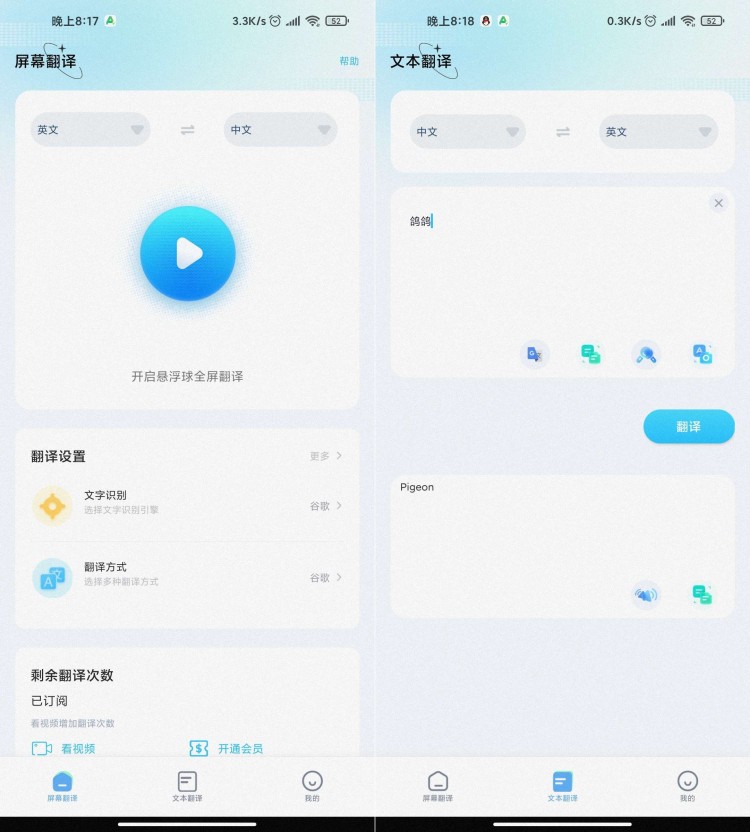Open 更多 translation settings
The image size is (750, 832).
click(x=326, y=456)
